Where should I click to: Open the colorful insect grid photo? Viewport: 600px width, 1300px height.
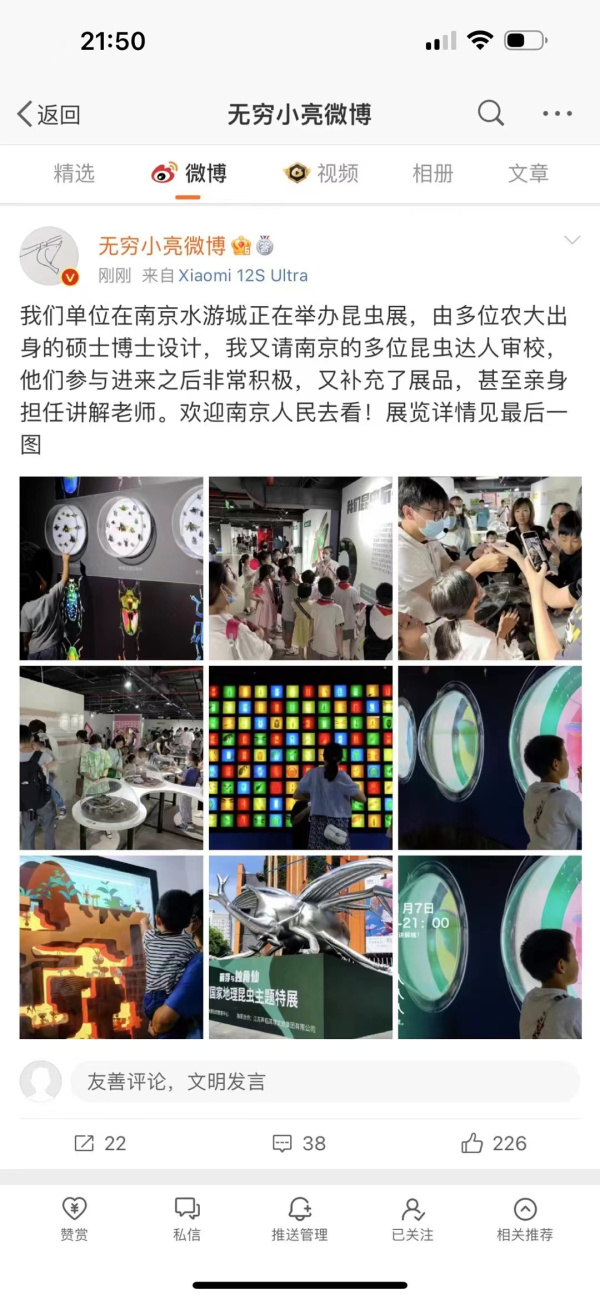(300, 758)
